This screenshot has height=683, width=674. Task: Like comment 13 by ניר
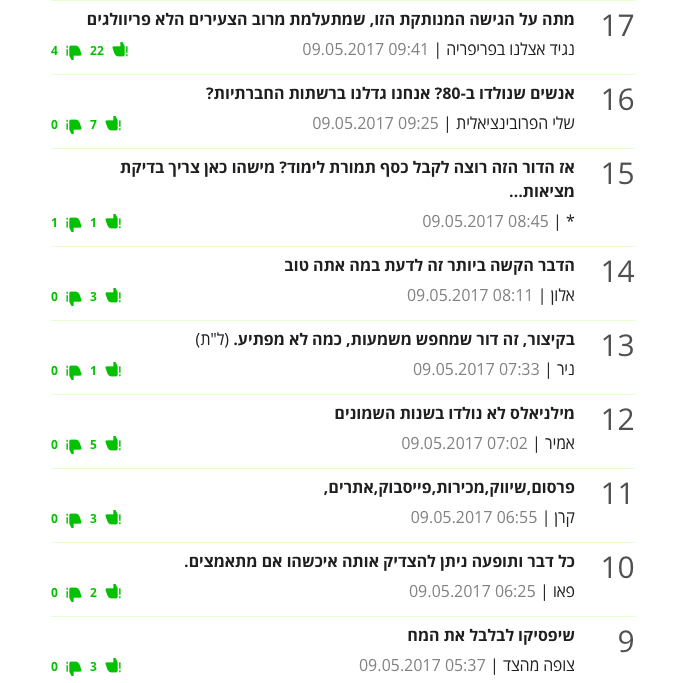click(x=113, y=369)
